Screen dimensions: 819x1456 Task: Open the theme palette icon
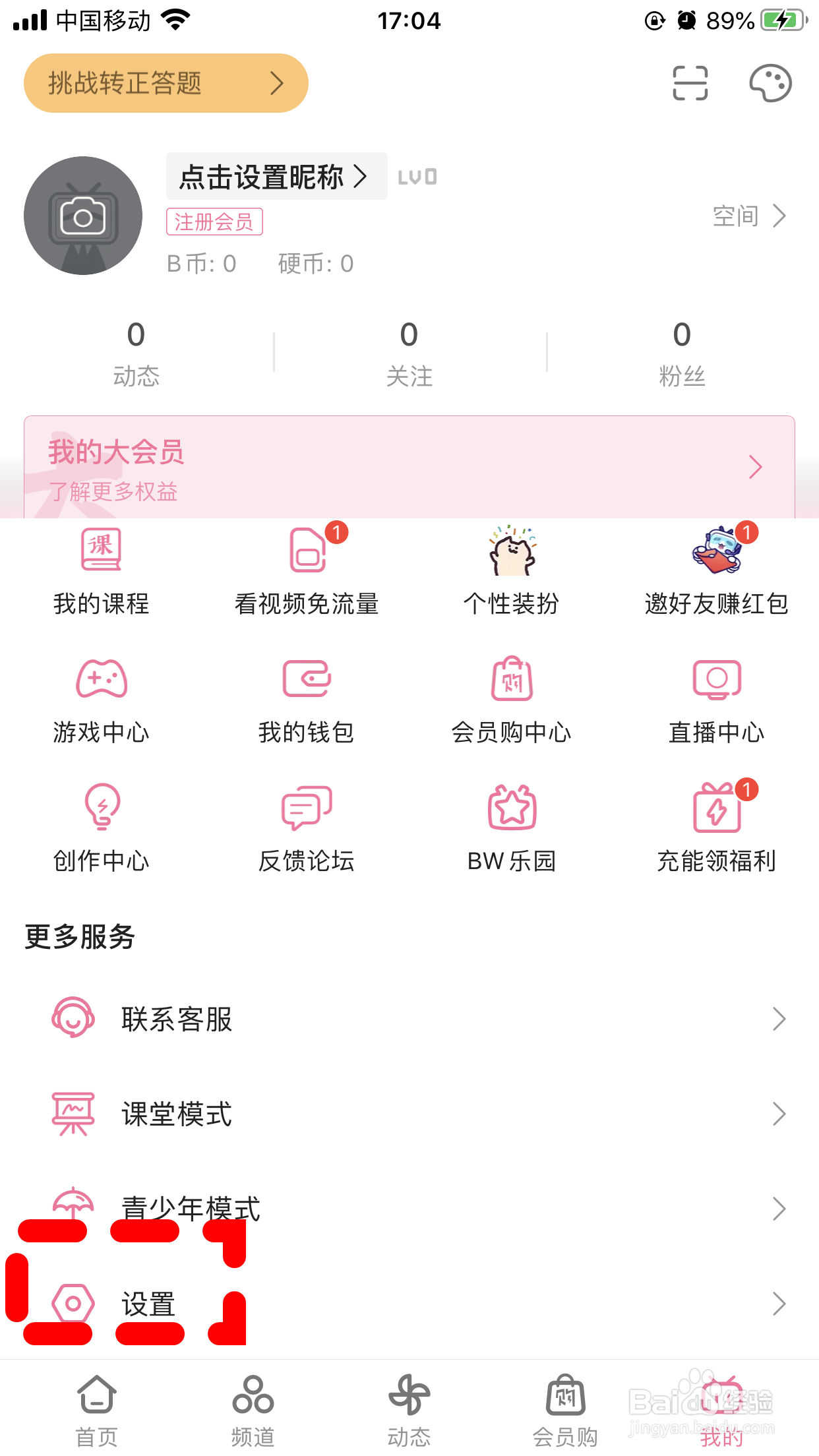tap(772, 84)
